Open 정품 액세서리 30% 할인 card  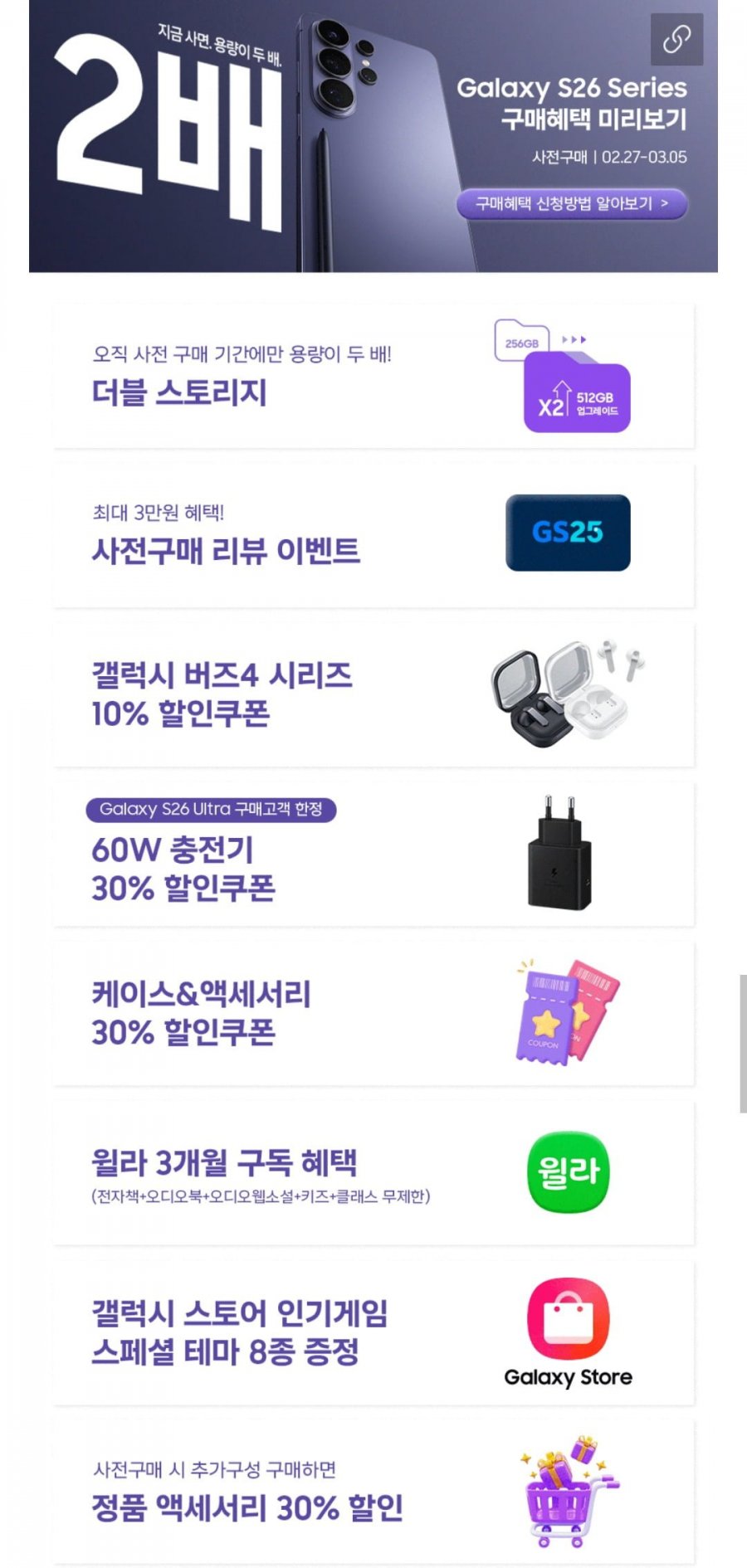coord(373,1491)
